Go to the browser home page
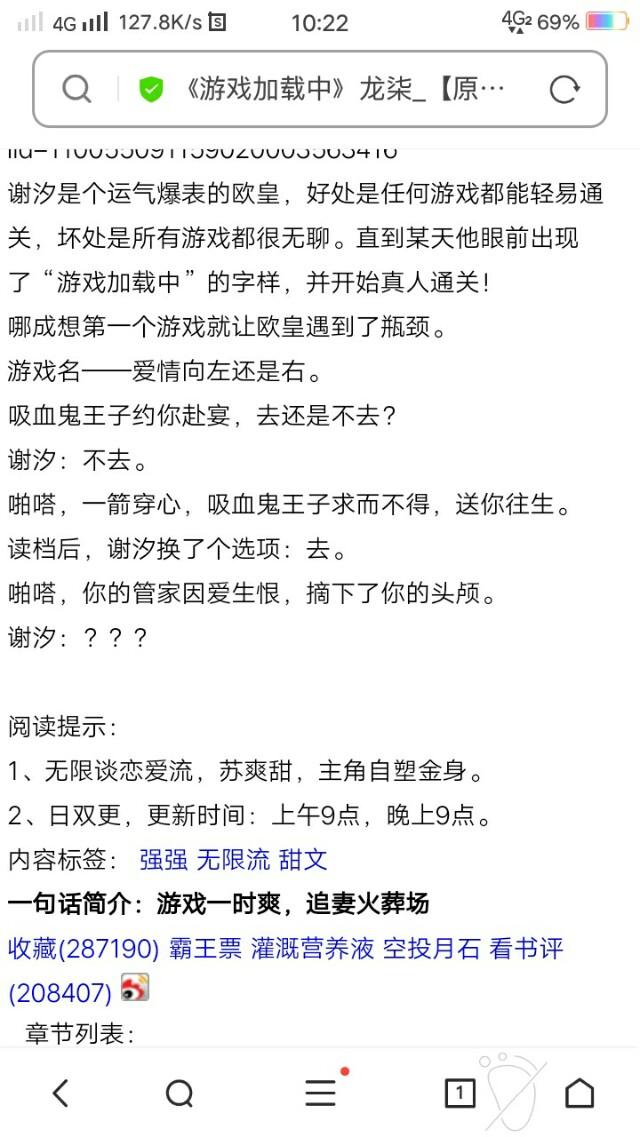640x1137 pixels. click(x=579, y=1093)
